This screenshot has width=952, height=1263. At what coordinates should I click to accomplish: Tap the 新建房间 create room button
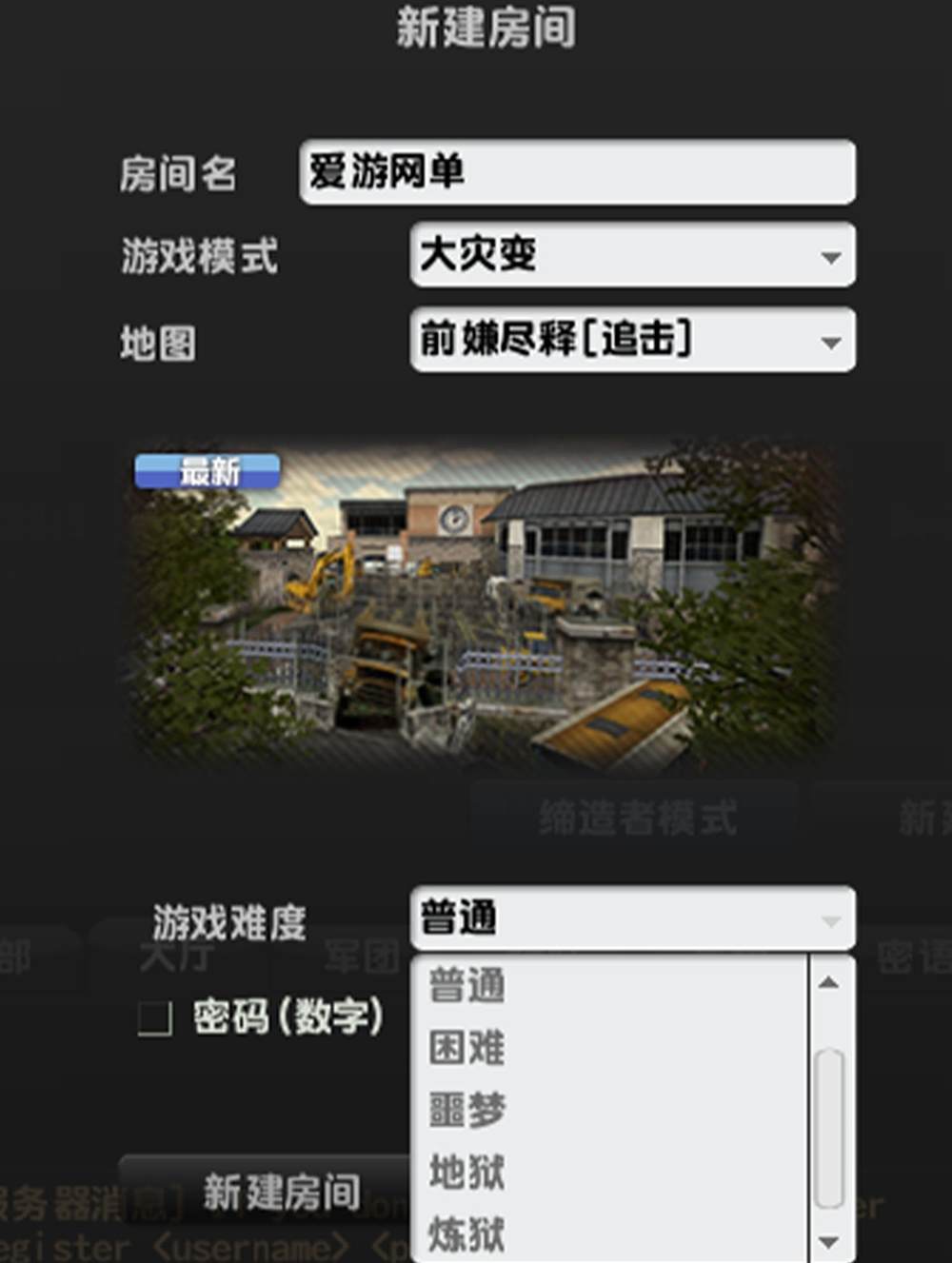(x=281, y=1192)
